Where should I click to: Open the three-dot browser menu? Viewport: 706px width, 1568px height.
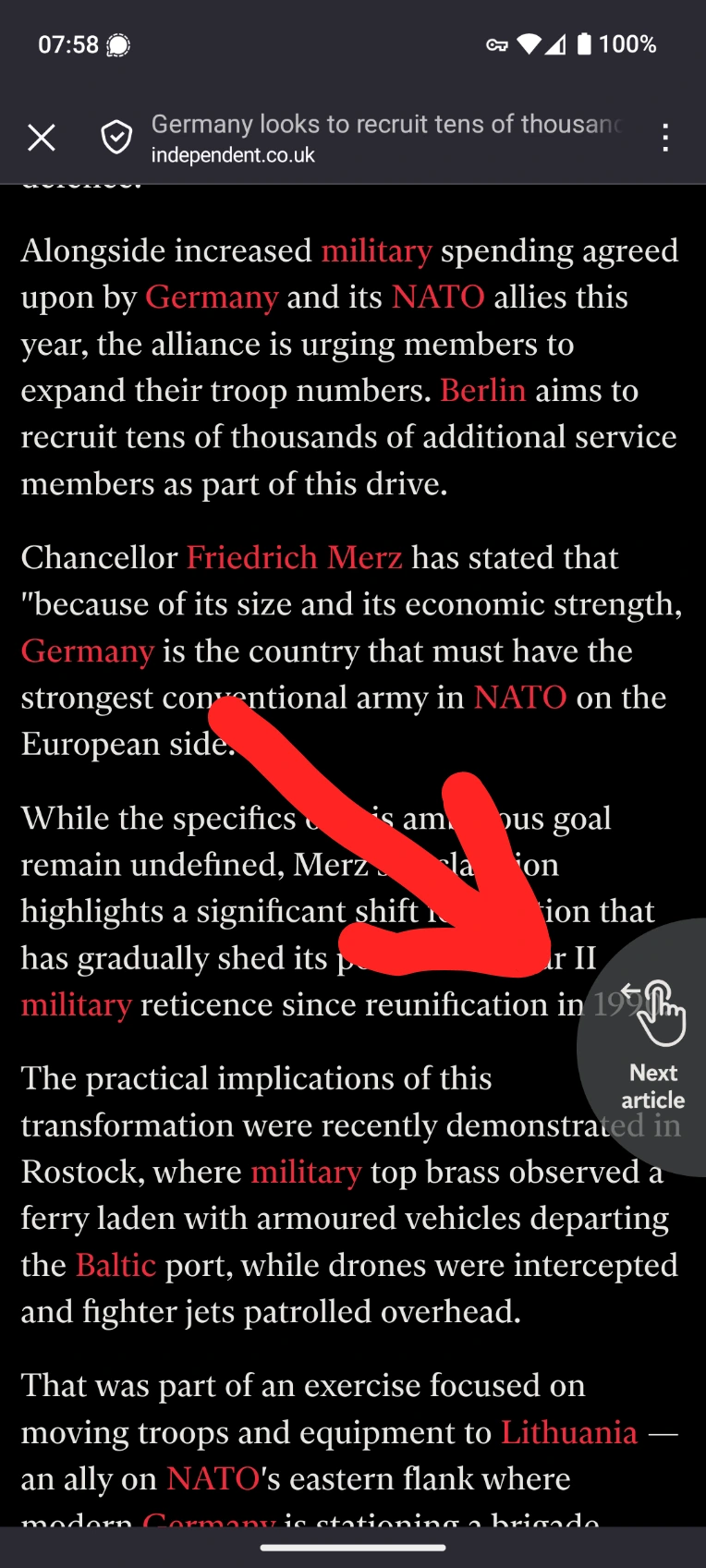click(664, 137)
